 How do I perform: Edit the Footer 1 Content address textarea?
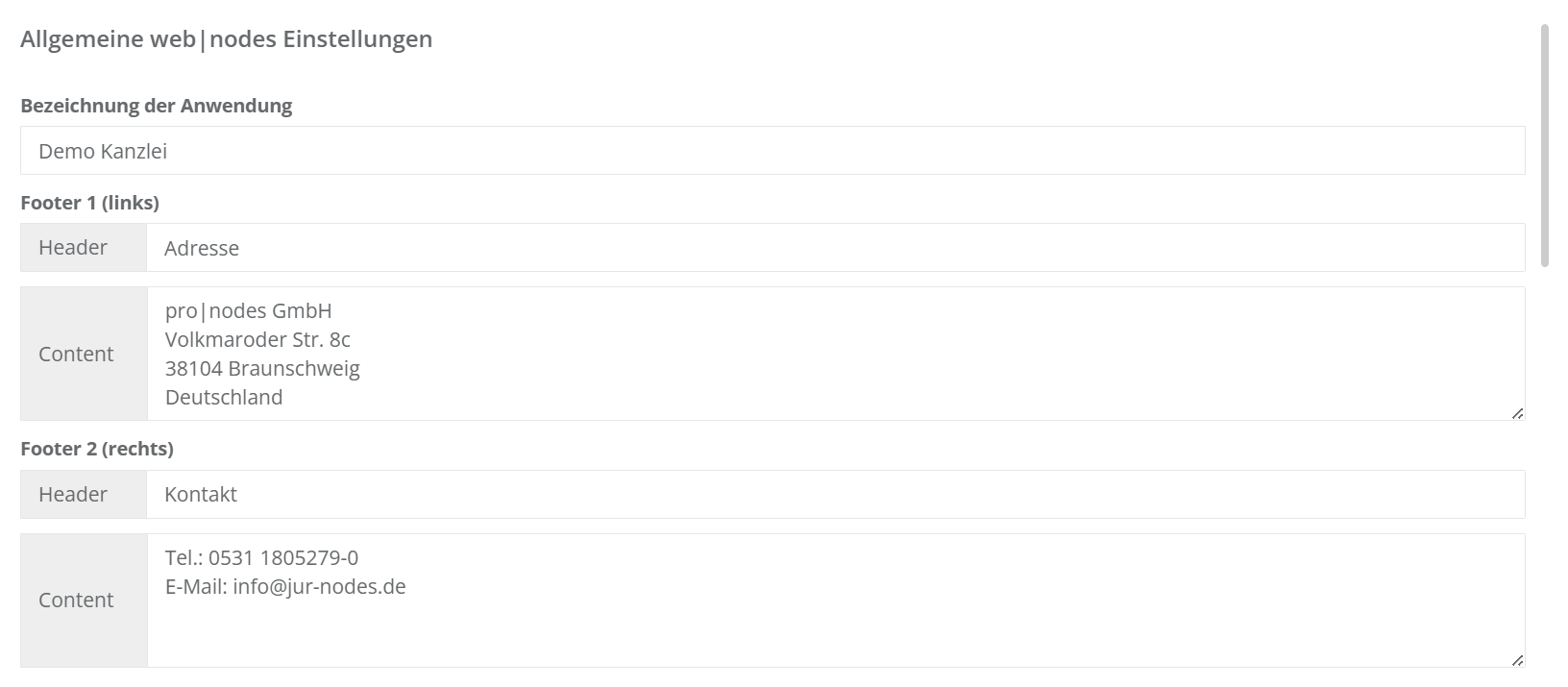(x=834, y=354)
